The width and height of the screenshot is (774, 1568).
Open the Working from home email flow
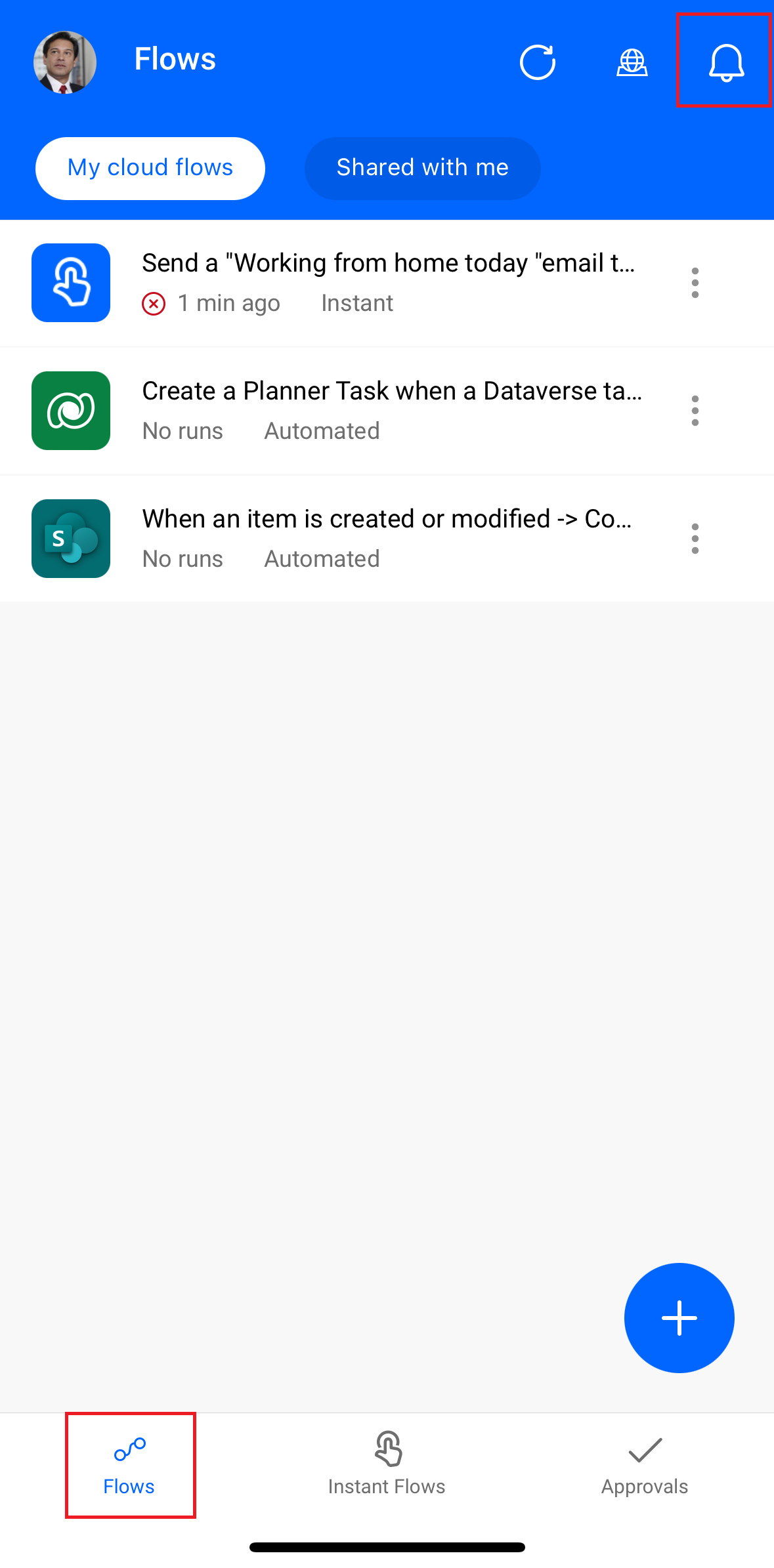tap(387, 262)
